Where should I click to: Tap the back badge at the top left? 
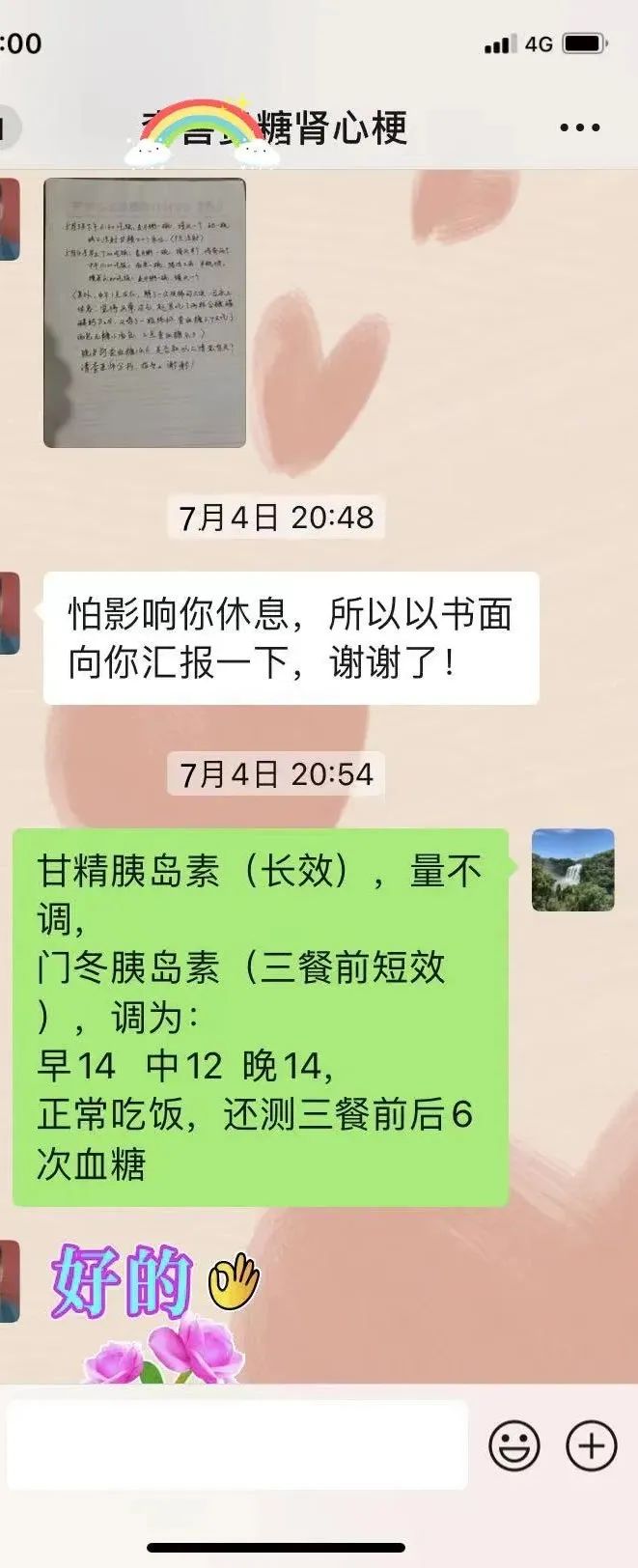[x=8, y=127]
